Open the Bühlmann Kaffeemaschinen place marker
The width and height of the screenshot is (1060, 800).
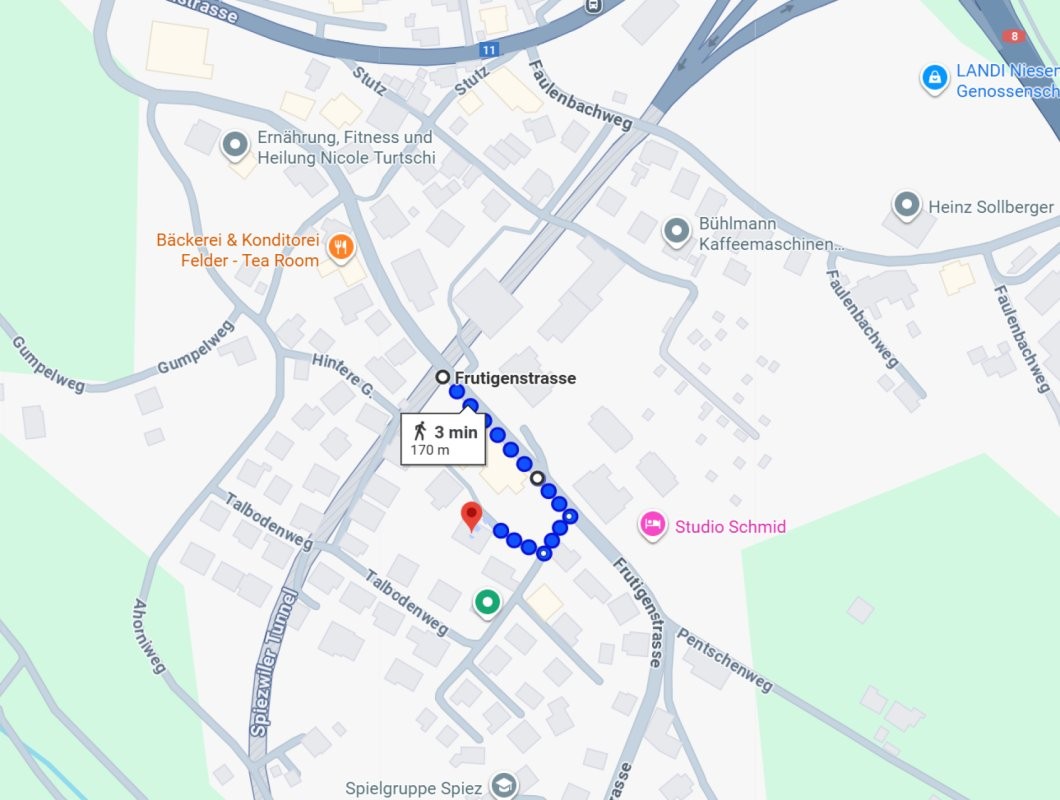click(677, 232)
